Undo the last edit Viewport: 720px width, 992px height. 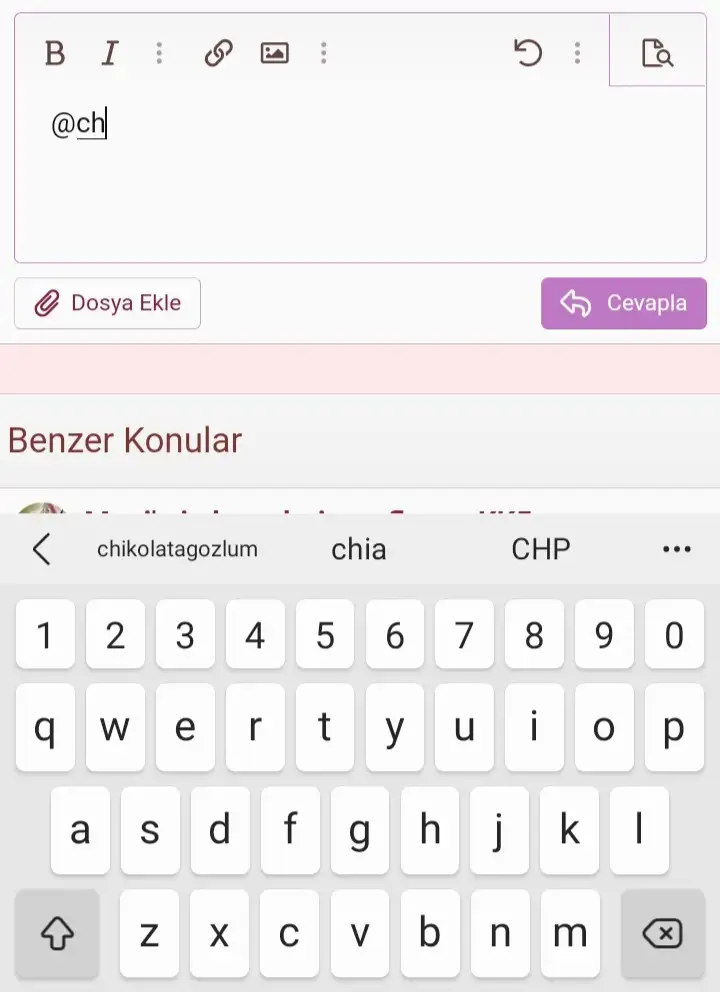tap(527, 53)
